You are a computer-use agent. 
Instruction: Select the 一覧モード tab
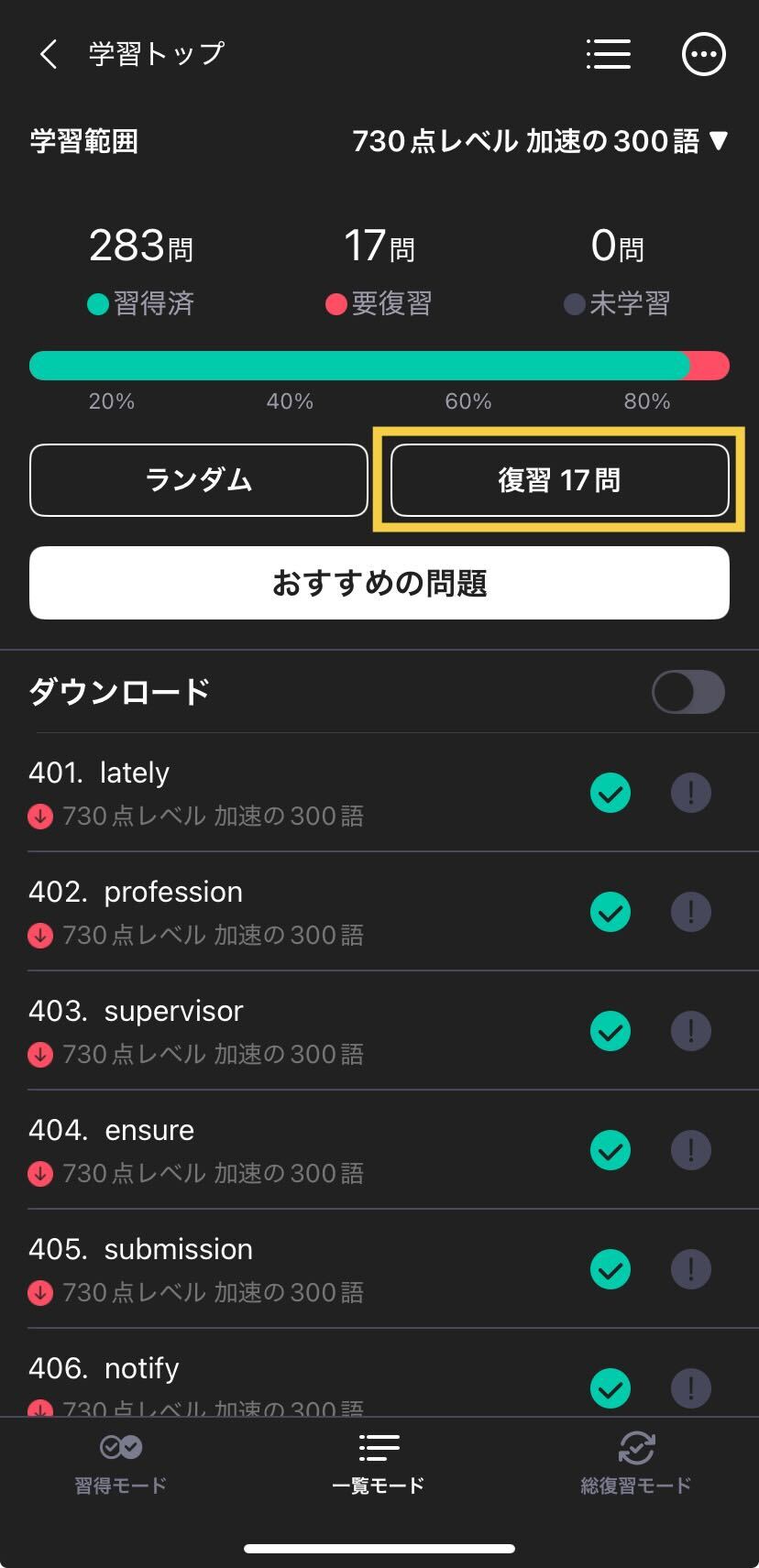click(x=379, y=1463)
